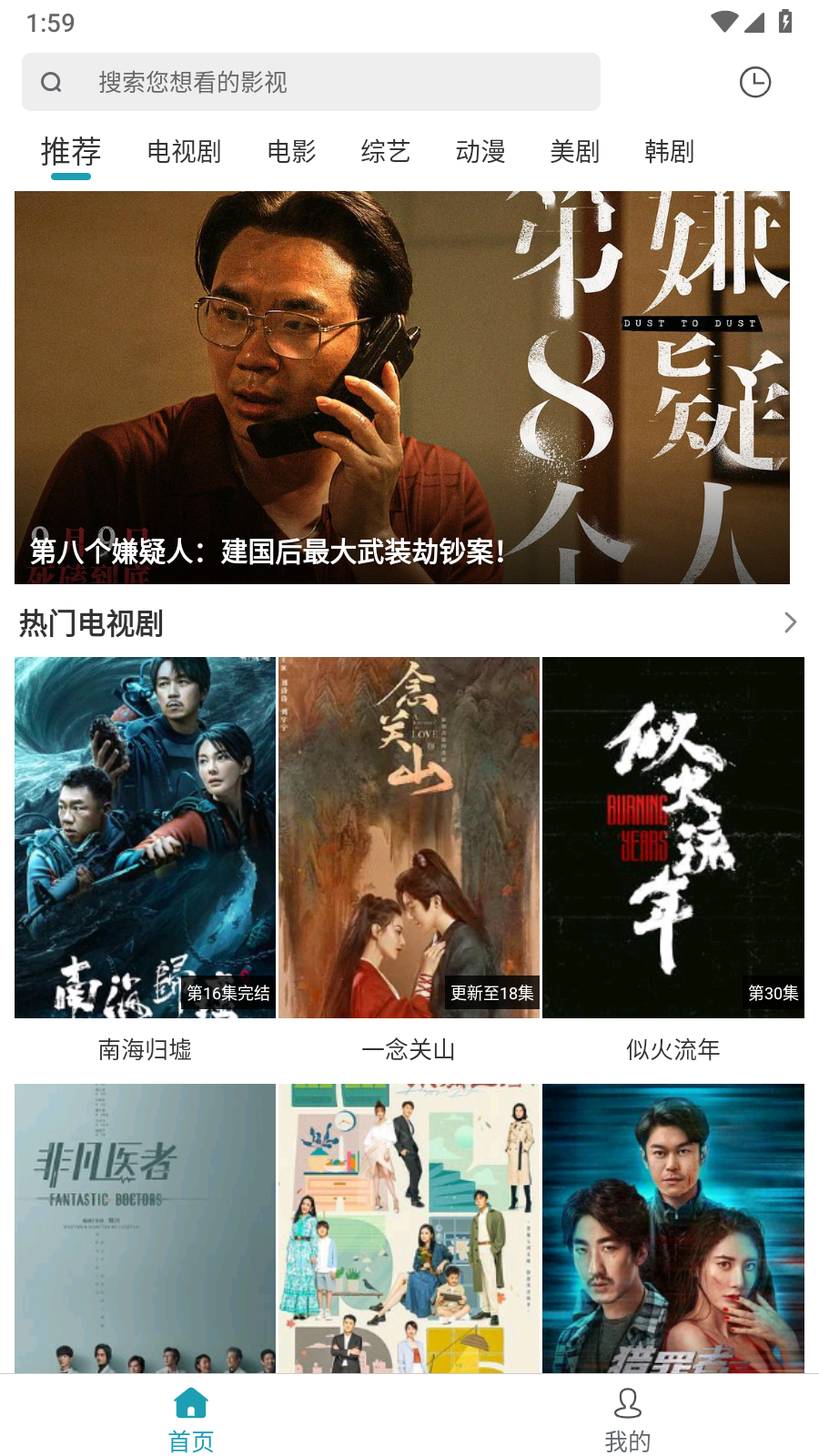Switch to the 动漫 section
Image resolution: width=819 pixels, height=1456 pixels.
pyautogui.click(x=481, y=151)
